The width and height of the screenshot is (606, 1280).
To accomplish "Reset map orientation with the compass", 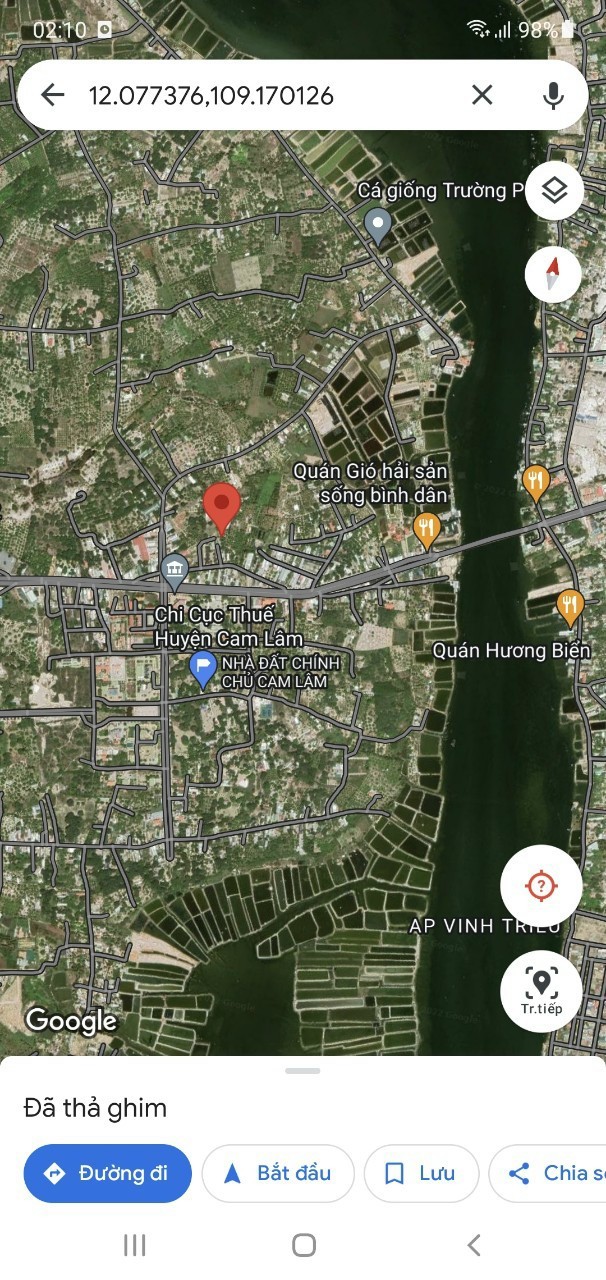I will pos(553,273).
